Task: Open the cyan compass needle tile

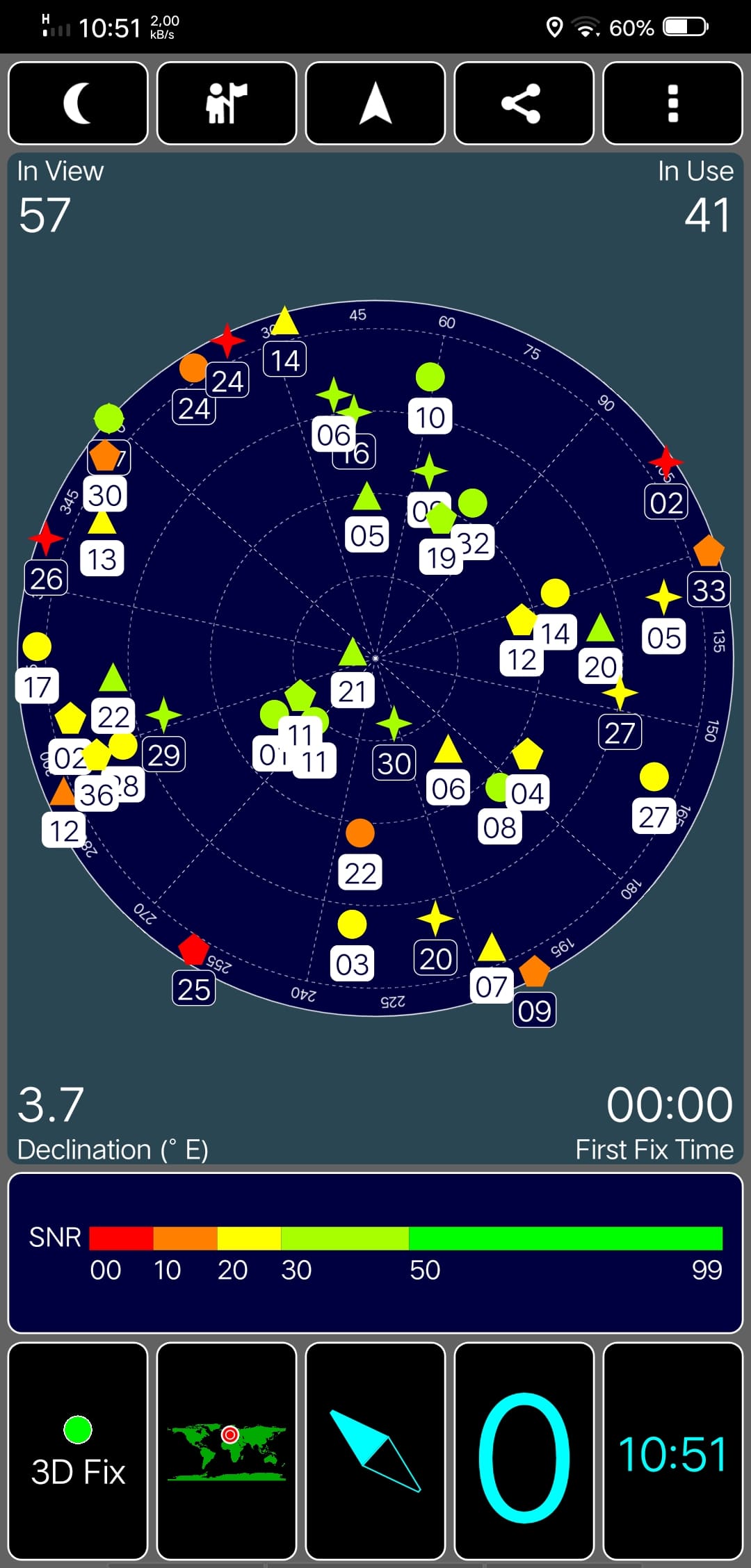Action: (x=375, y=1451)
